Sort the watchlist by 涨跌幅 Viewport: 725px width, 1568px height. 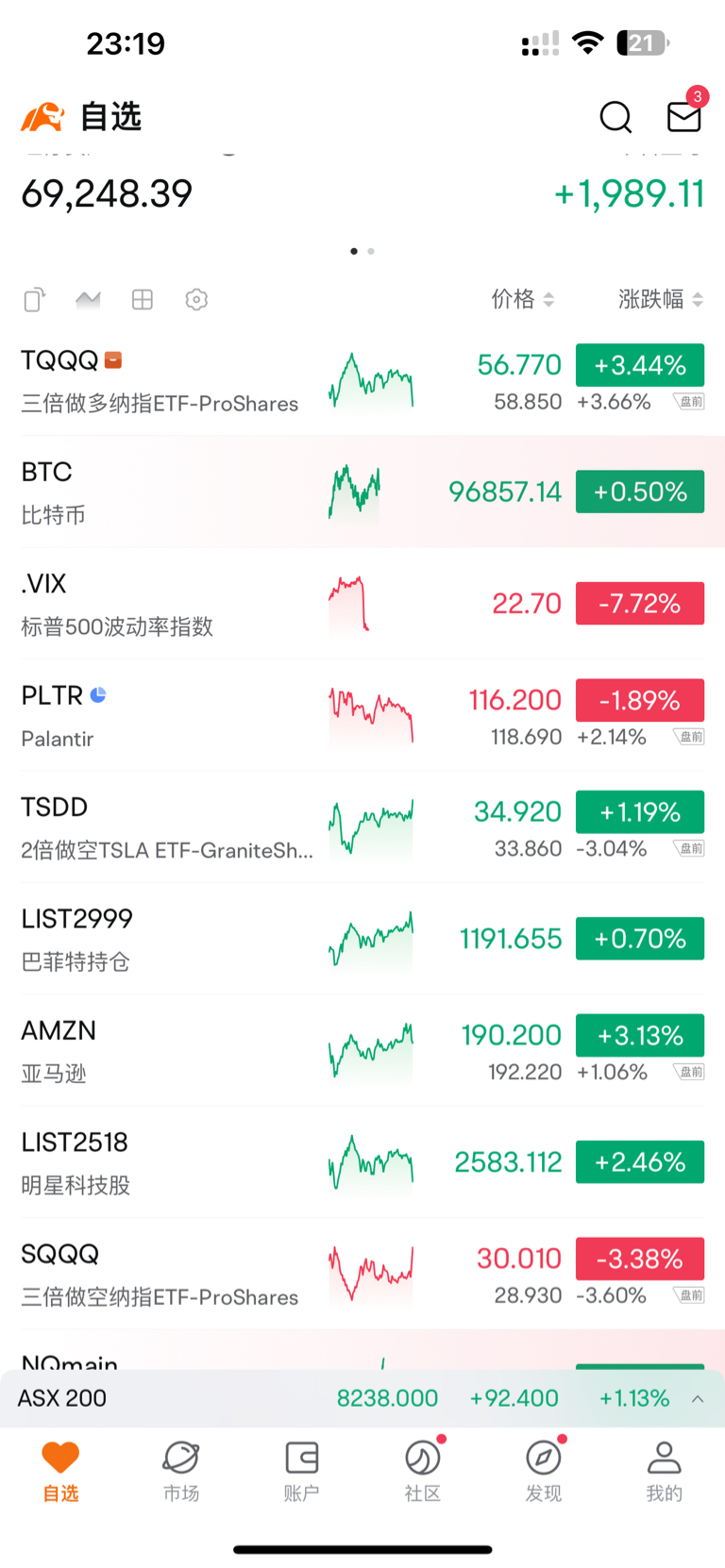(x=661, y=299)
